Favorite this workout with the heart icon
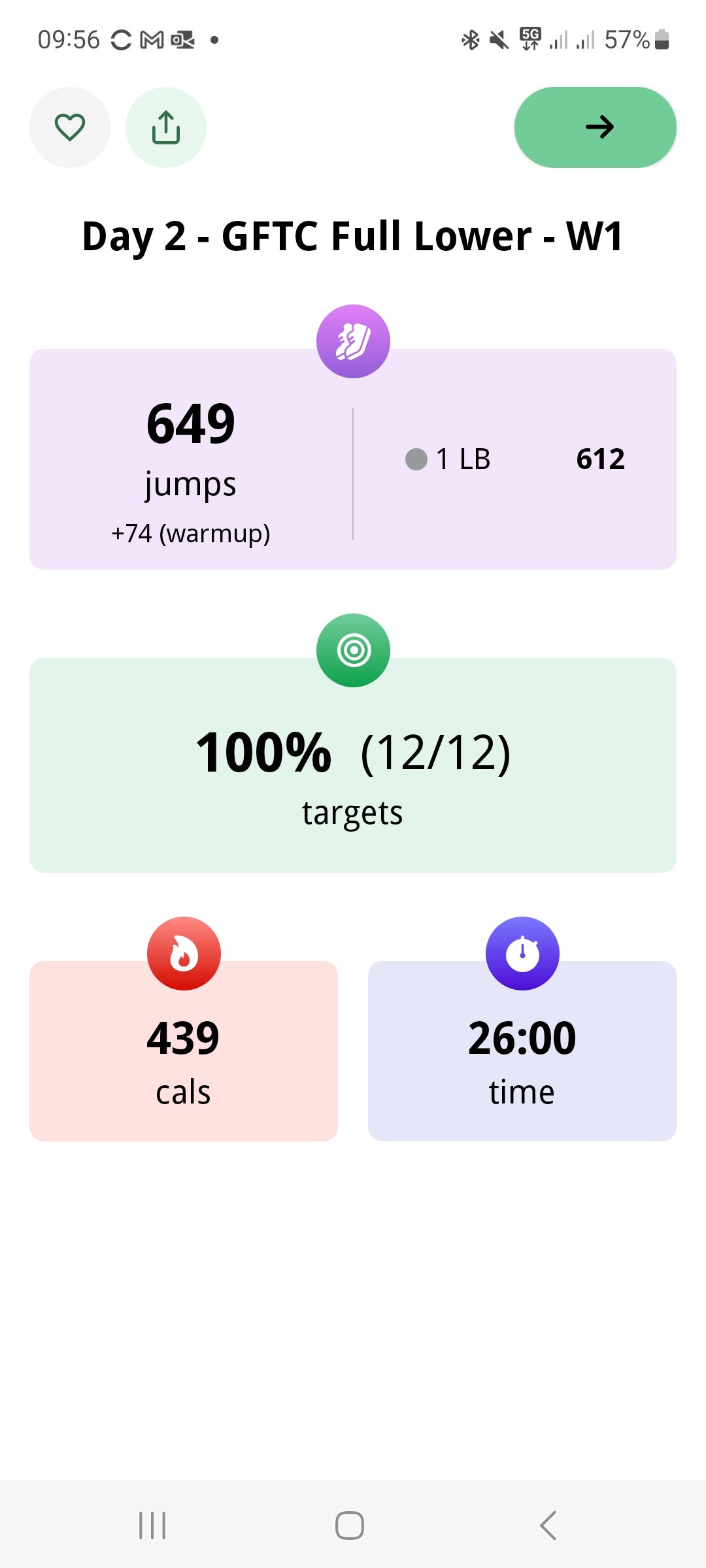 pos(70,127)
